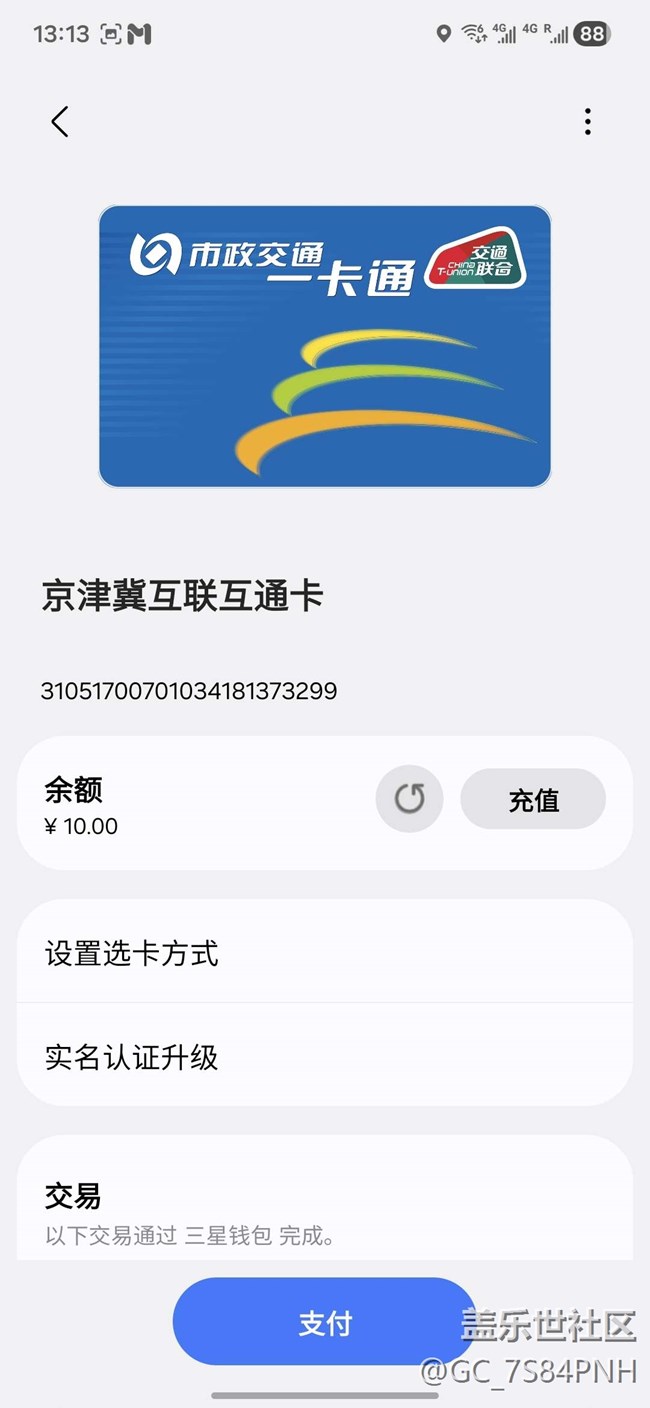Image resolution: width=650 pixels, height=1408 pixels.
Task: Open 实名认证升级
Action: click(x=325, y=1057)
